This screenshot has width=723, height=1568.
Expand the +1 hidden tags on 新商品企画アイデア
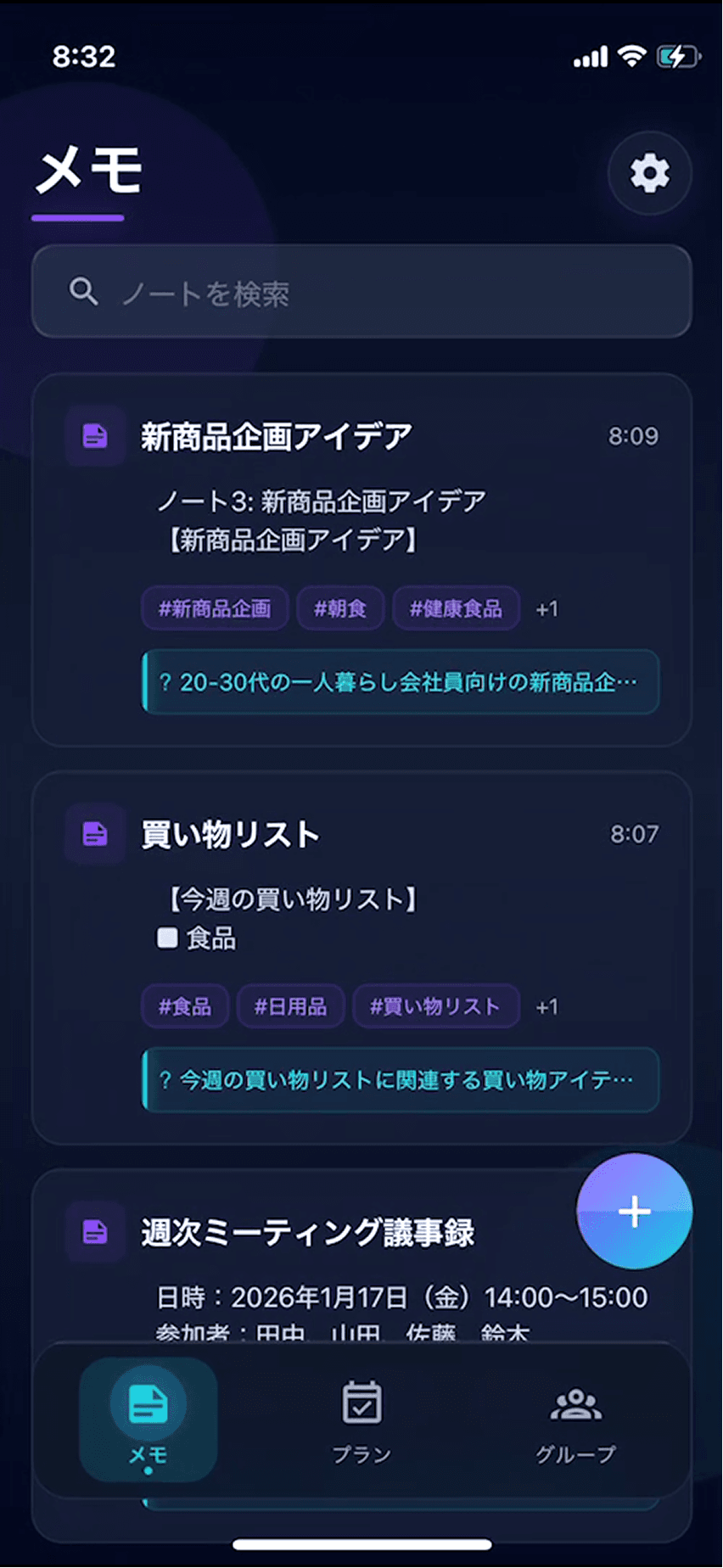point(546,608)
